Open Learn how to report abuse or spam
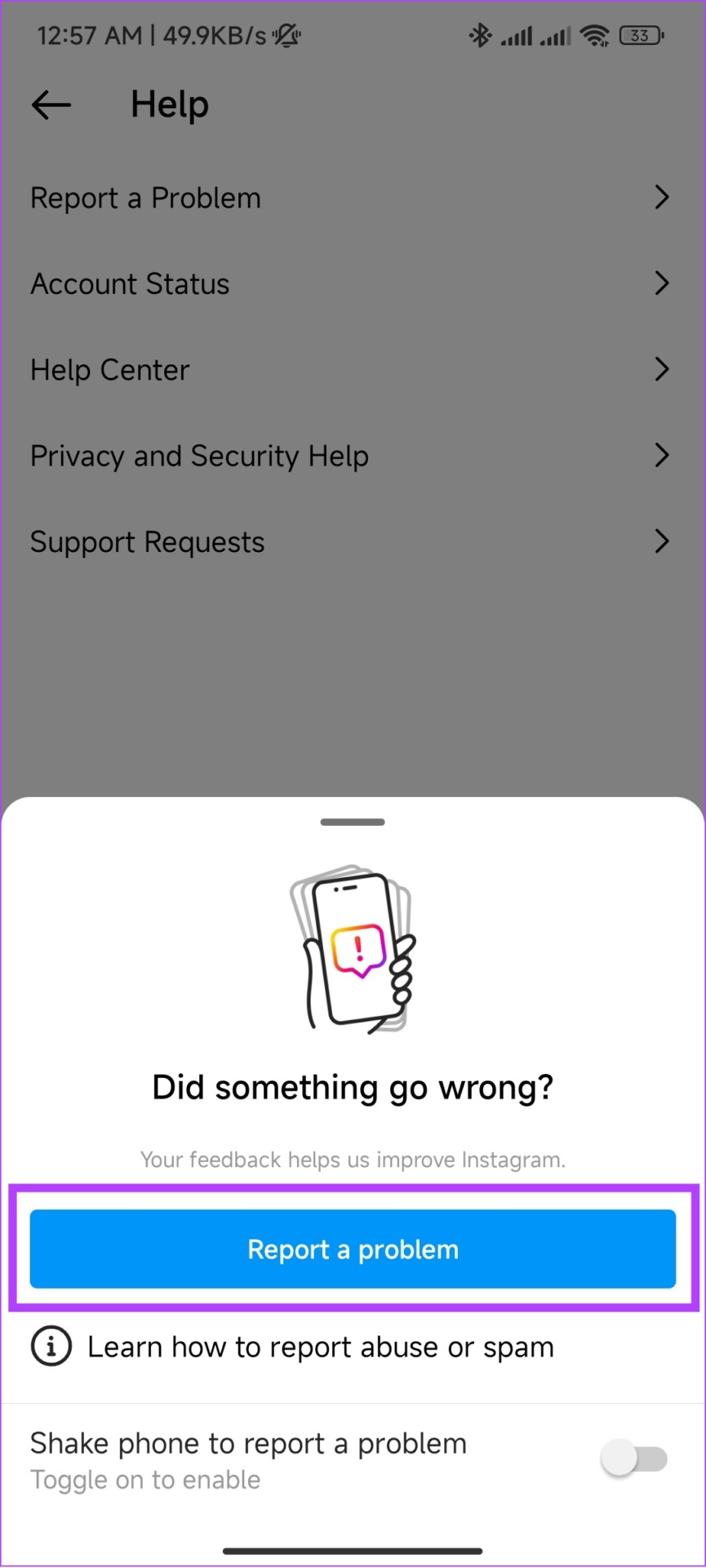This screenshot has height=1568, width=706. pyautogui.click(x=320, y=1347)
